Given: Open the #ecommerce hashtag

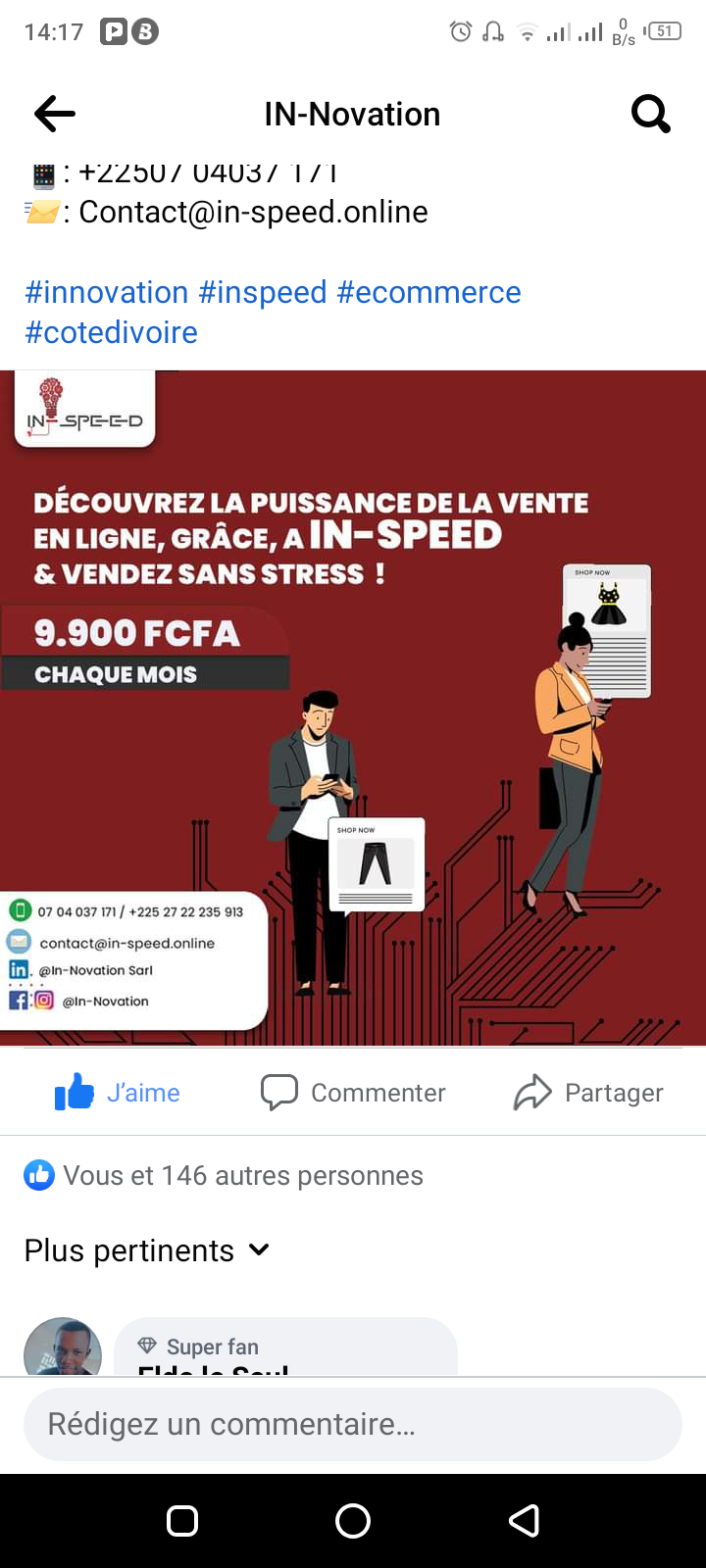Looking at the screenshot, I should pos(429,292).
